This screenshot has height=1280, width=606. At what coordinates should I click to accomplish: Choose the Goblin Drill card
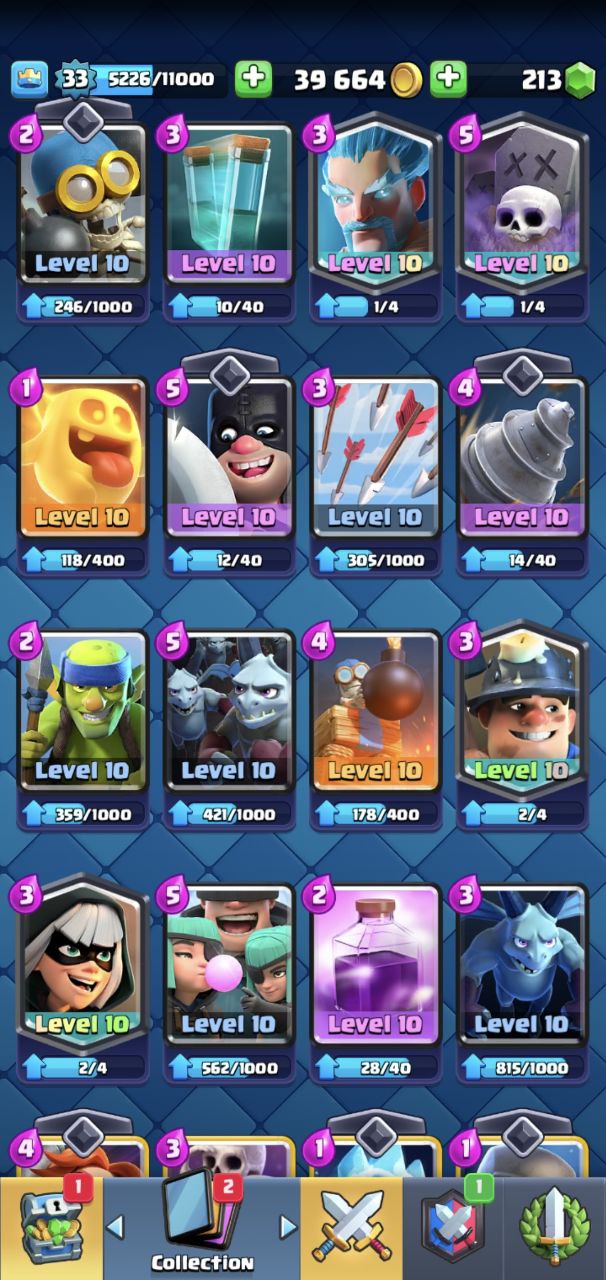[x=521, y=459]
